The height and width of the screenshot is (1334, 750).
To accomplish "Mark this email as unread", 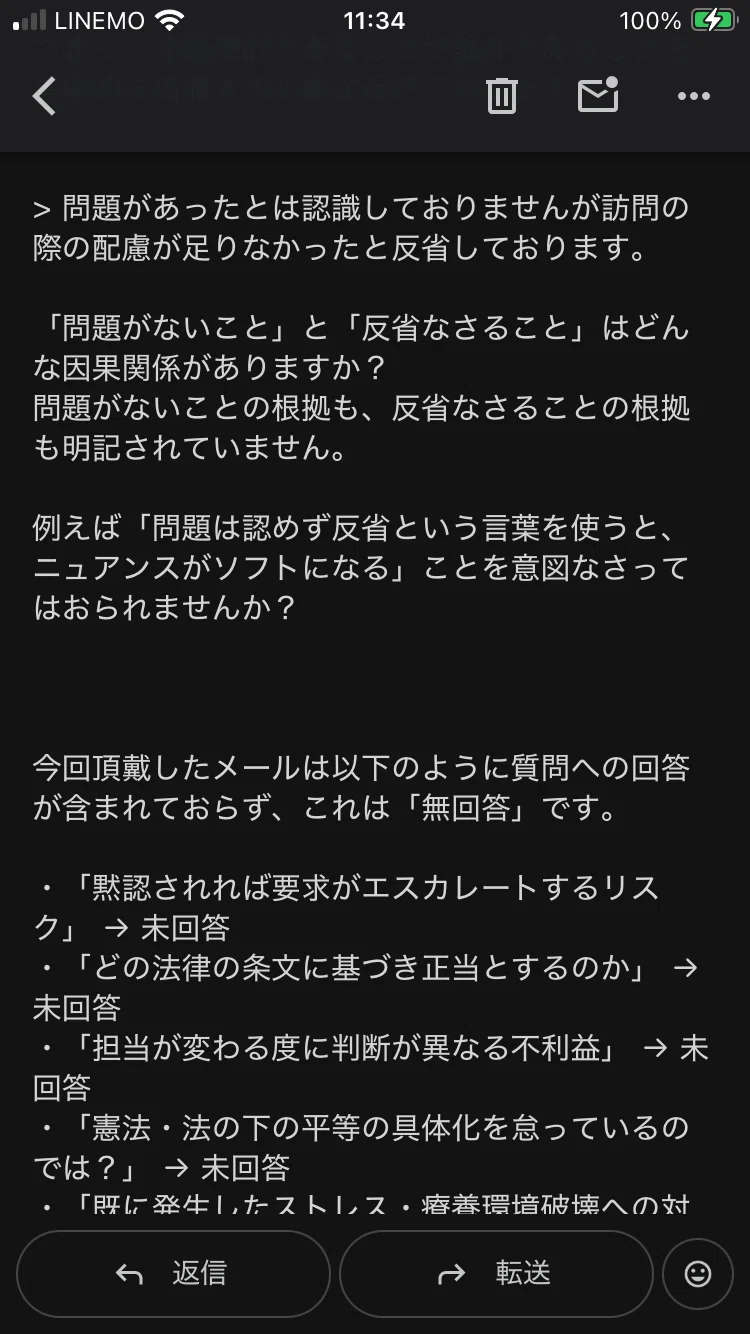I will click(598, 95).
